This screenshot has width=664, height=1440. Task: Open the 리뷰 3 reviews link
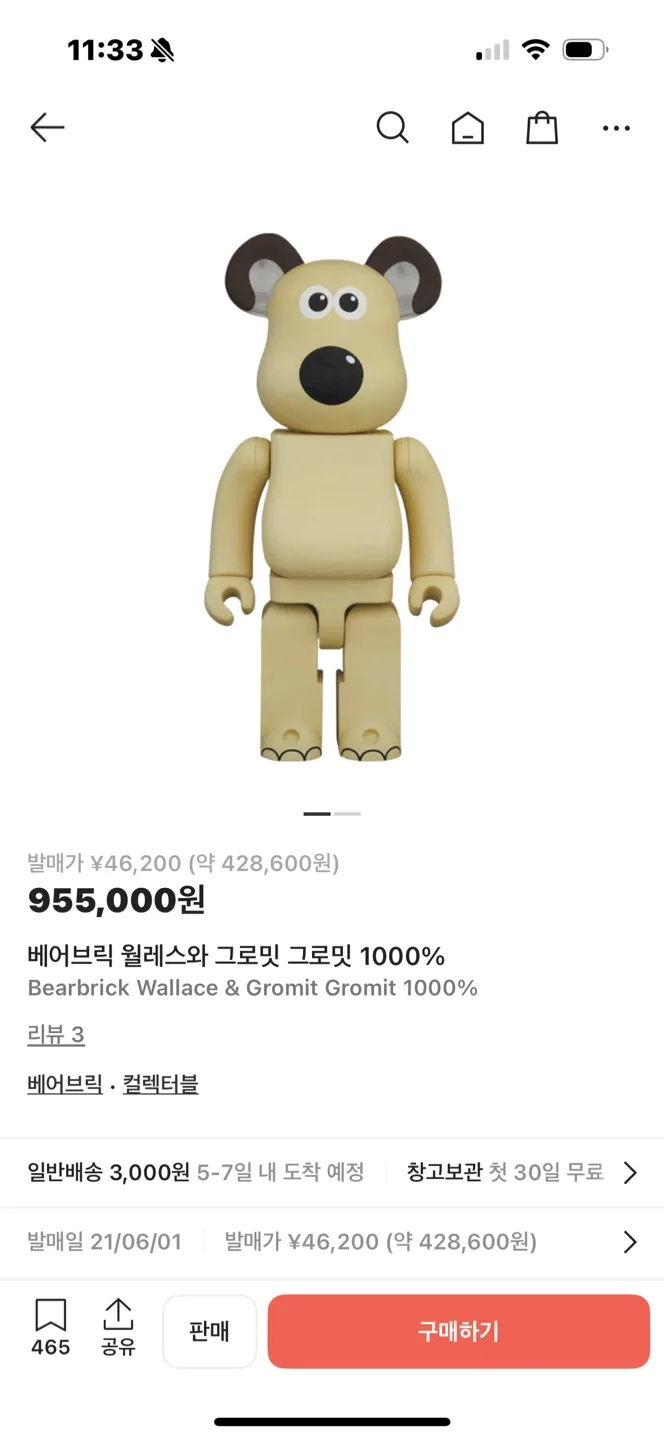(x=56, y=1035)
